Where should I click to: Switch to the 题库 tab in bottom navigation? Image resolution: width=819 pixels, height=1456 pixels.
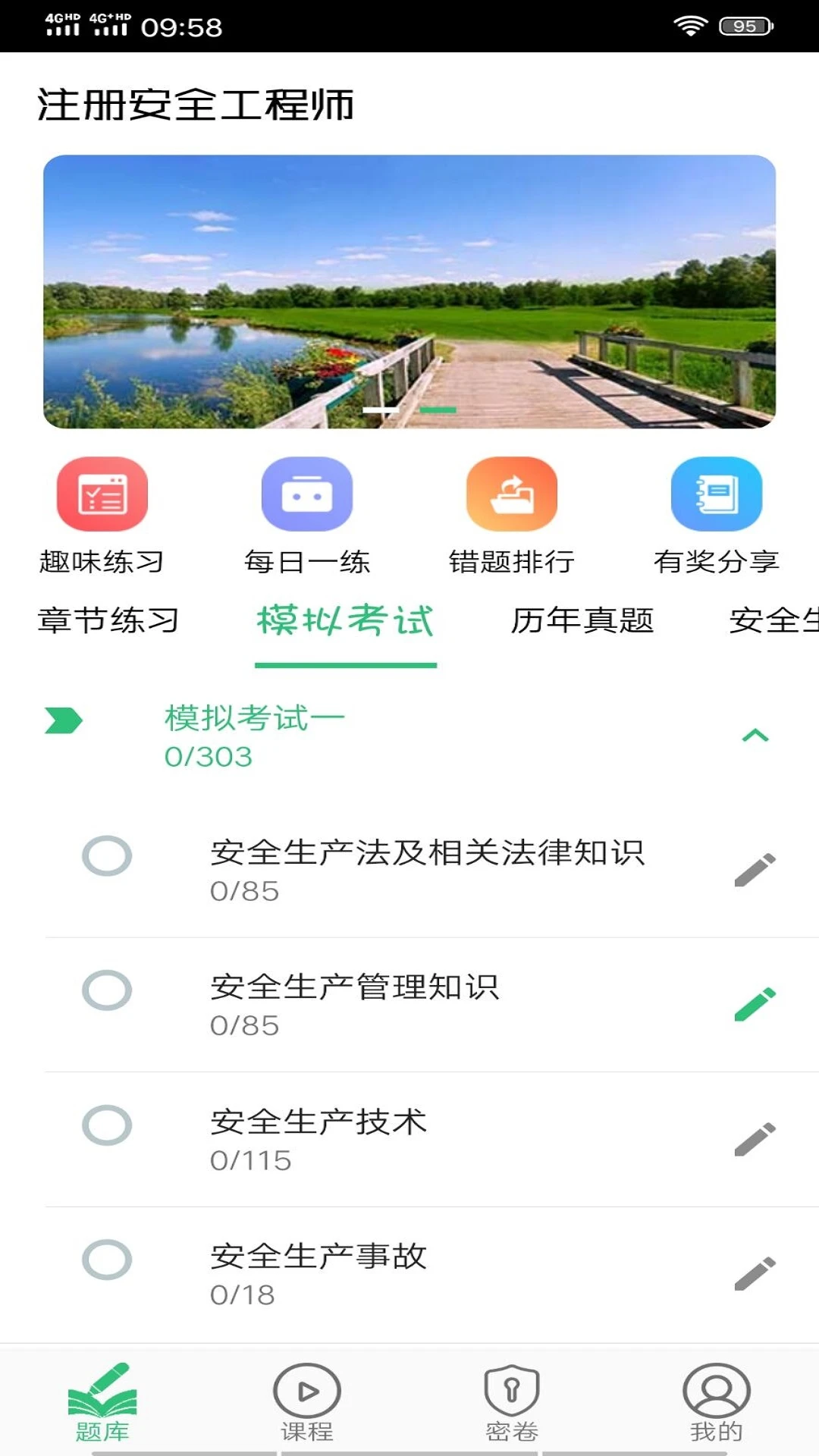[x=102, y=1407]
